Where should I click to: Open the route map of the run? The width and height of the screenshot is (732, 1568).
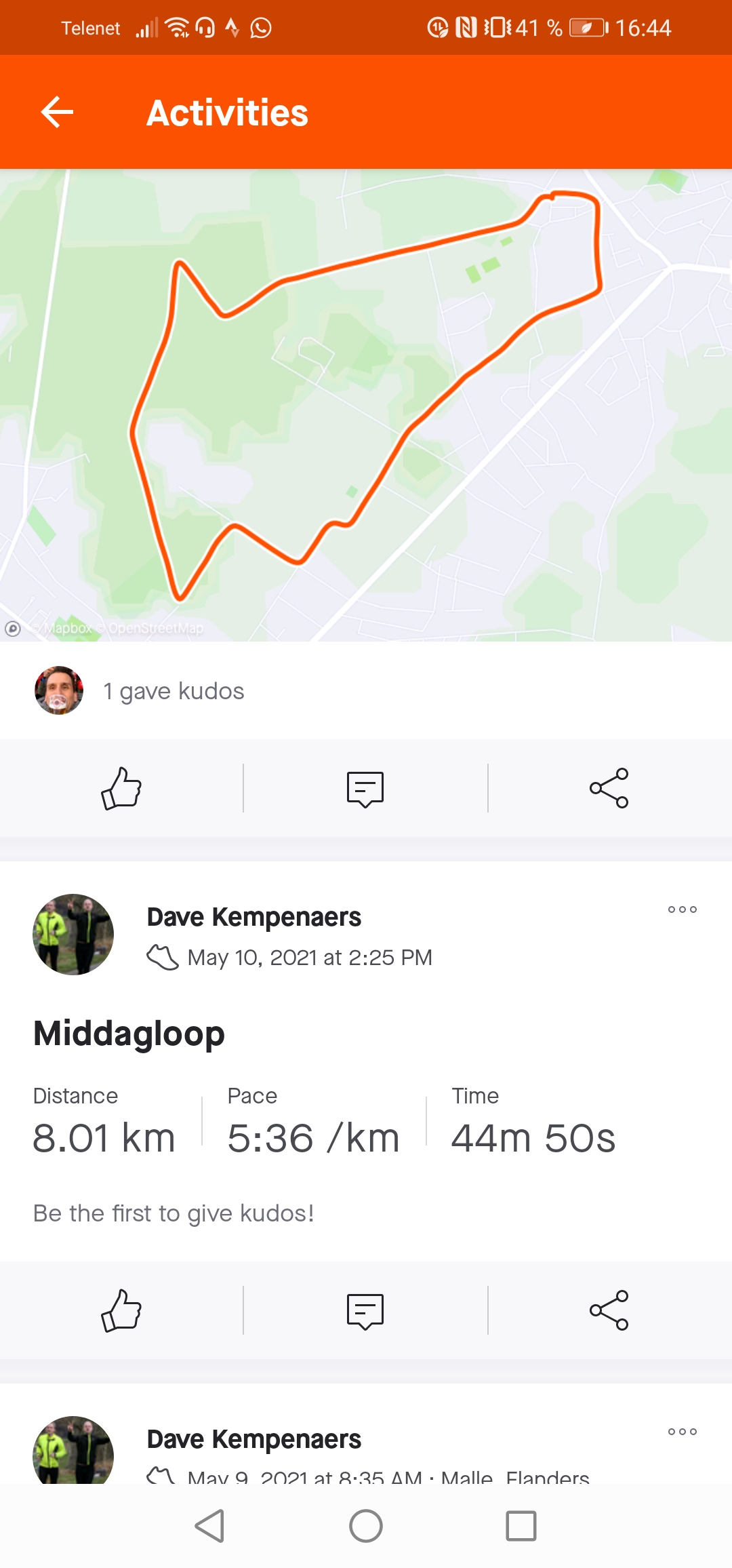click(x=366, y=405)
